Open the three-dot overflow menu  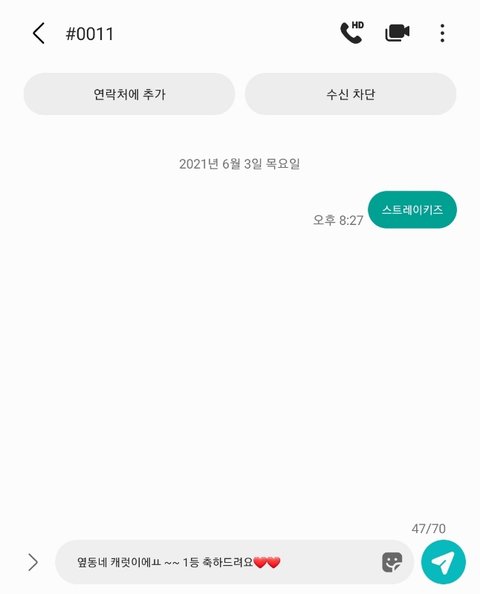(x=442, y=33)
